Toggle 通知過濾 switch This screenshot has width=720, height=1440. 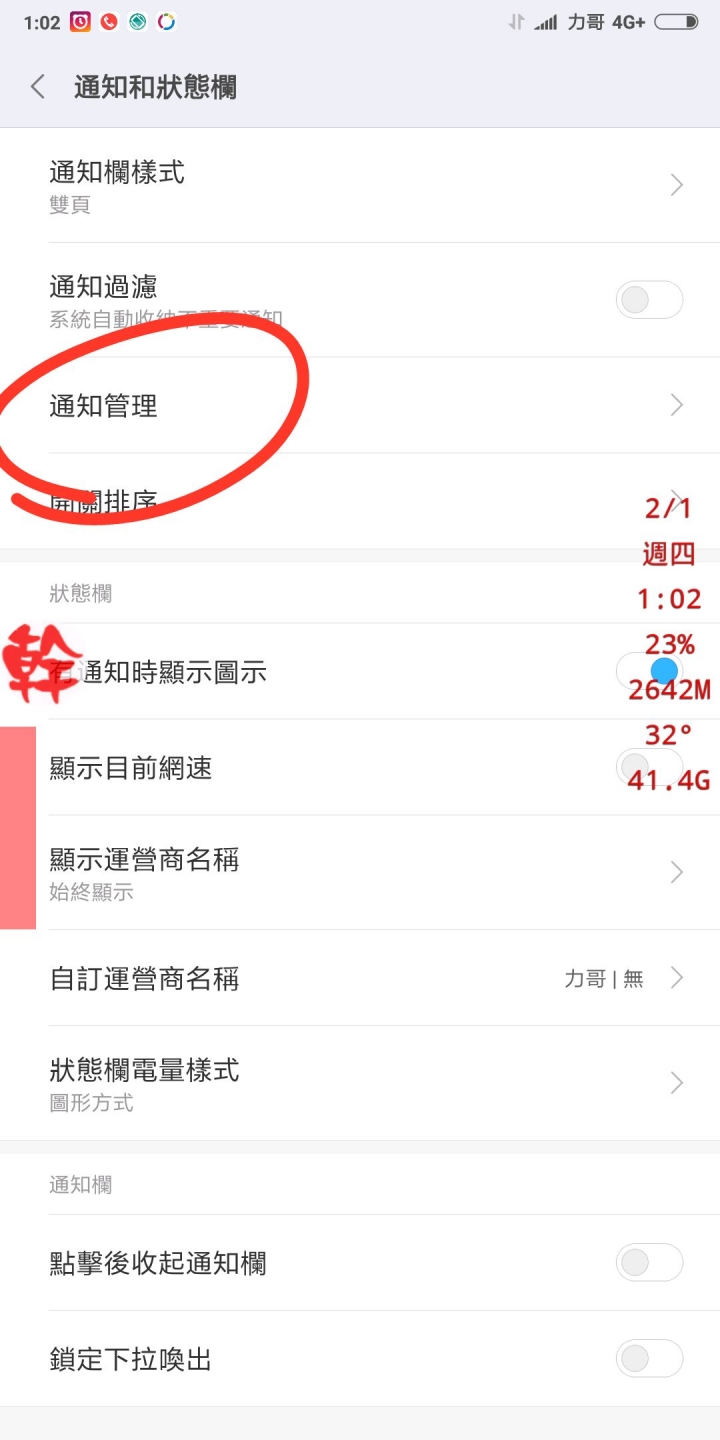649,300
